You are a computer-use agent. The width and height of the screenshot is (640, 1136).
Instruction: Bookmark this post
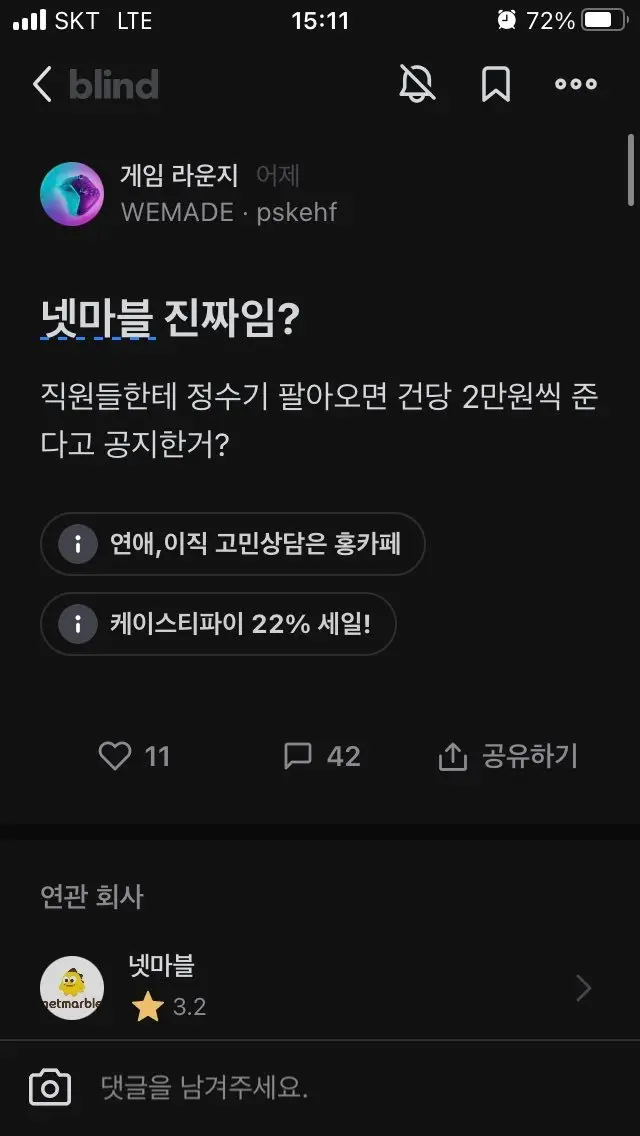[496, 84]
